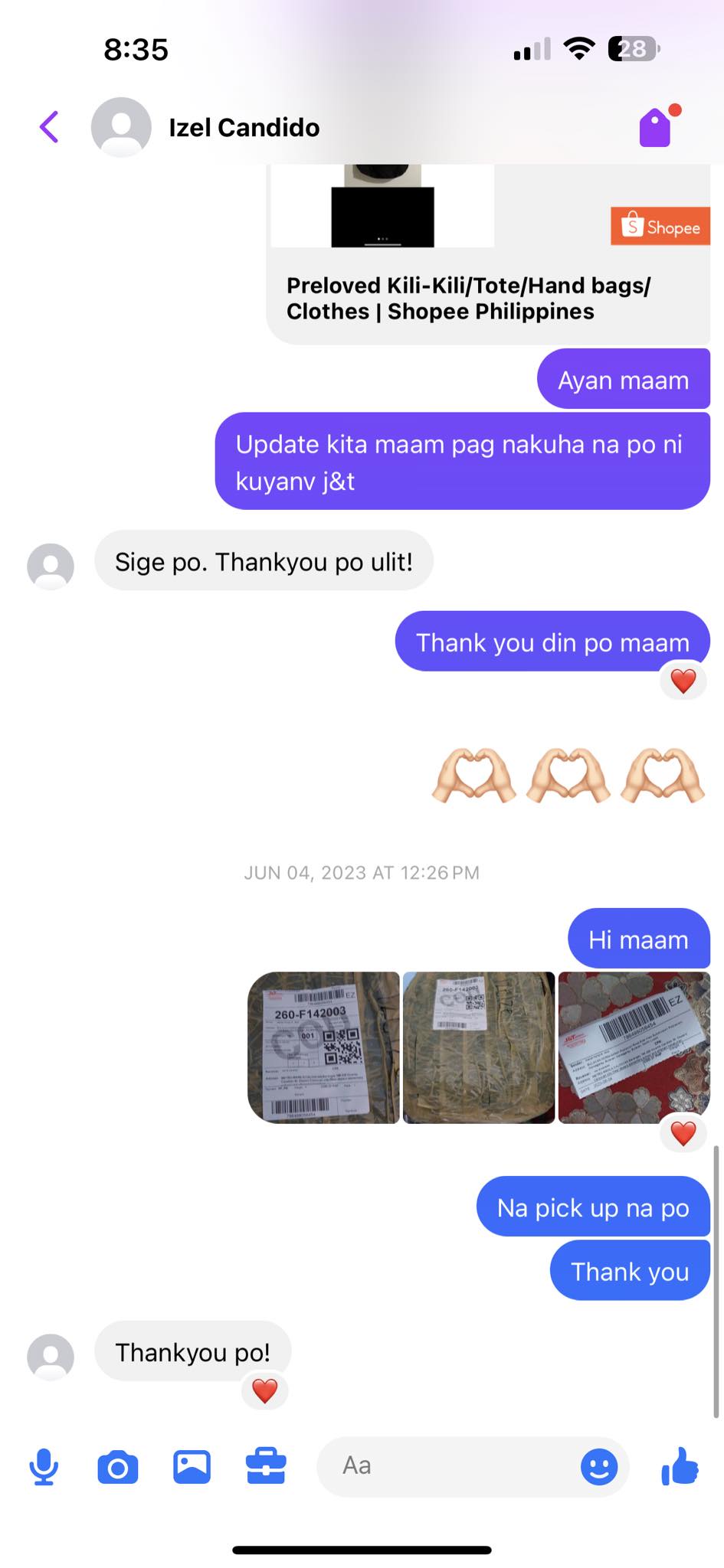Open the photo gallery picker
724x1568 pixels.
(192, 1466)
